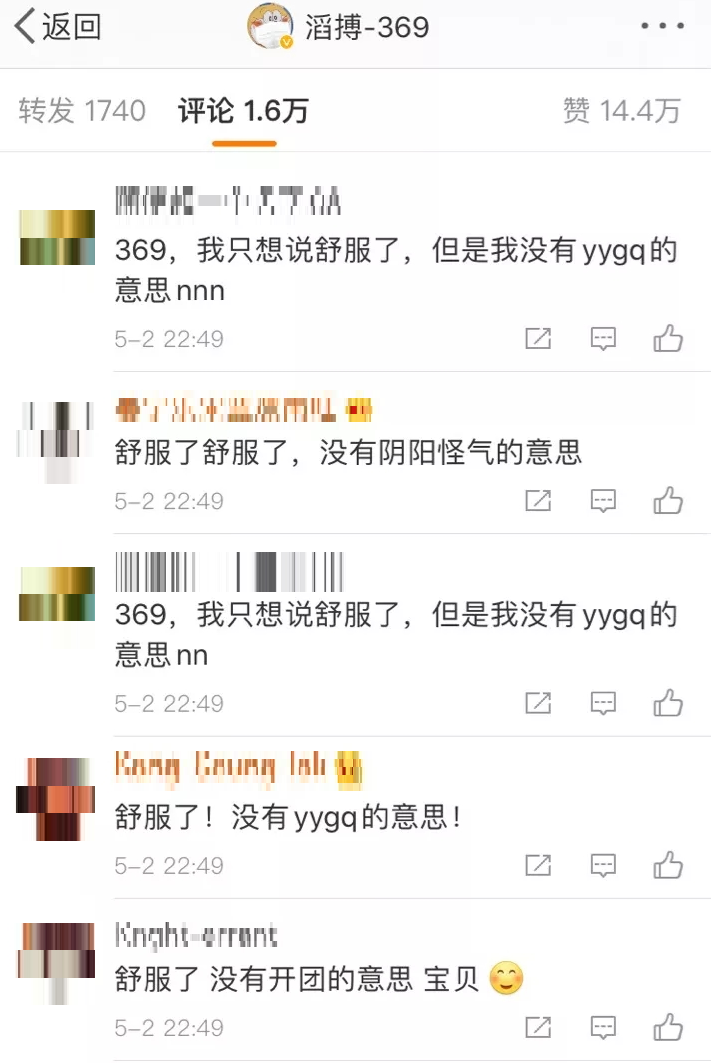
Task: Like the 舒服了！没有yygq的意思！ comment
Action: coord(668,864)
